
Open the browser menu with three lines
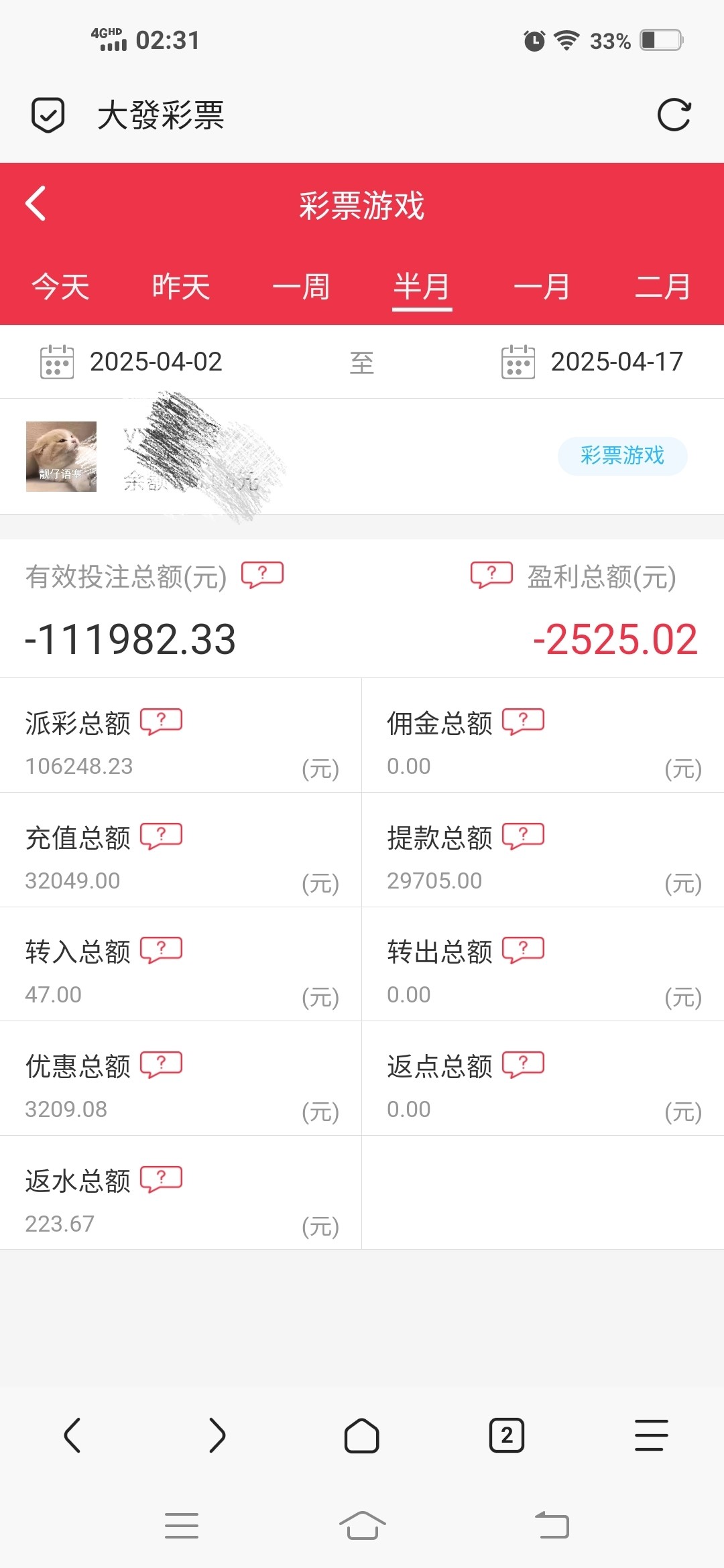[652, 1435]
